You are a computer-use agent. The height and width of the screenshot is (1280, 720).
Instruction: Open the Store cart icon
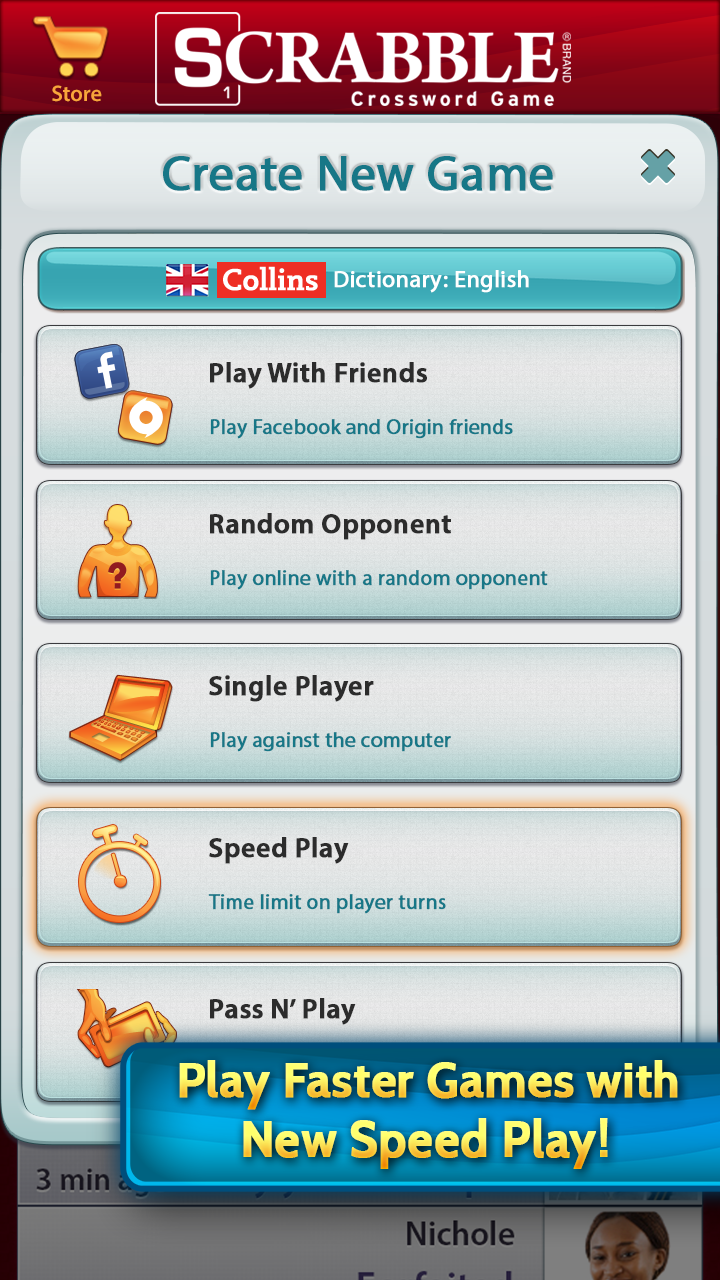pos(72,60)
